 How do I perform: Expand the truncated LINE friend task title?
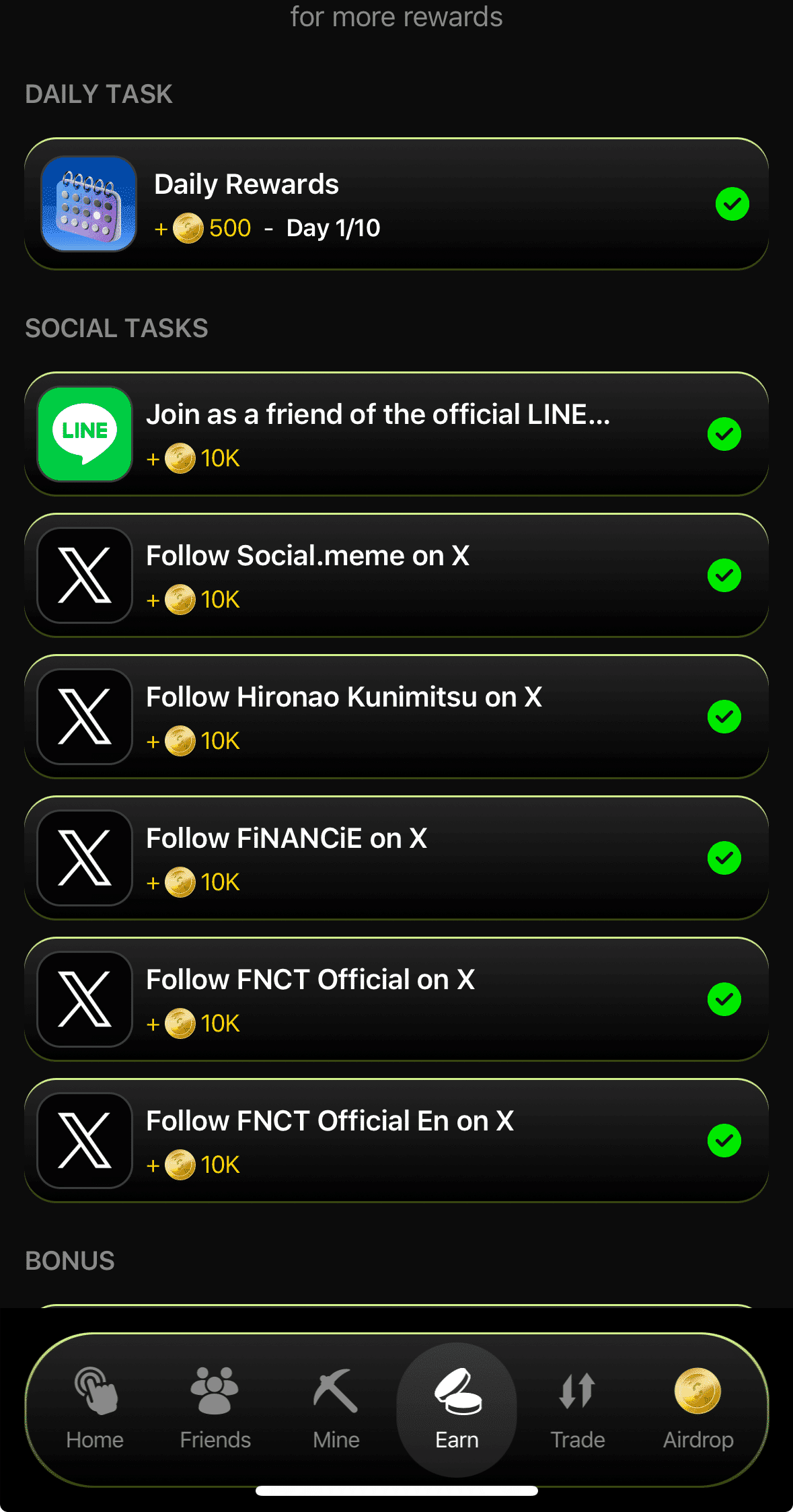[379, 415]
